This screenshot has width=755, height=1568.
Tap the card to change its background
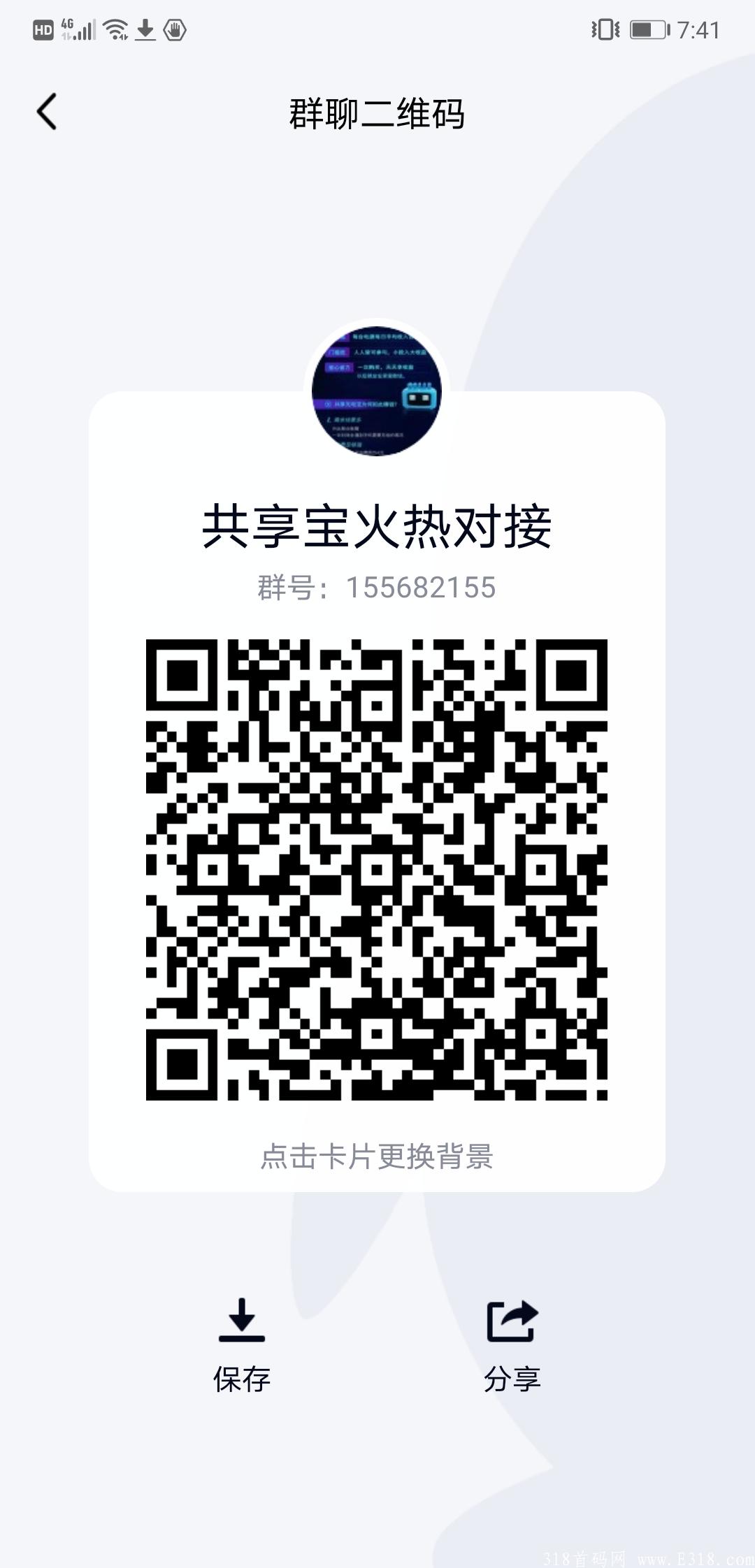[x=377, y=1156]
